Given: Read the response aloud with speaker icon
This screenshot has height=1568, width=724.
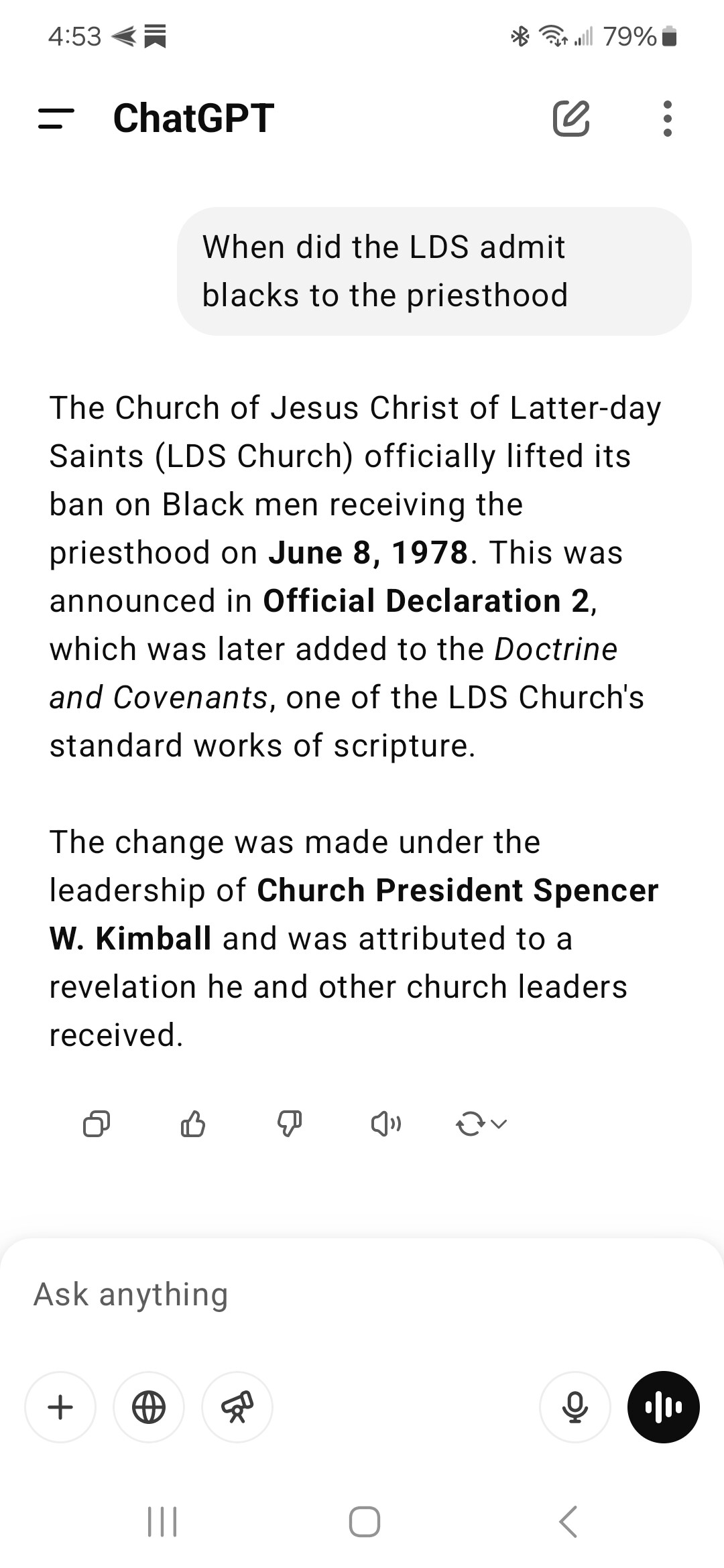Looking at the screenshot, I should [x=386, y=1124].
